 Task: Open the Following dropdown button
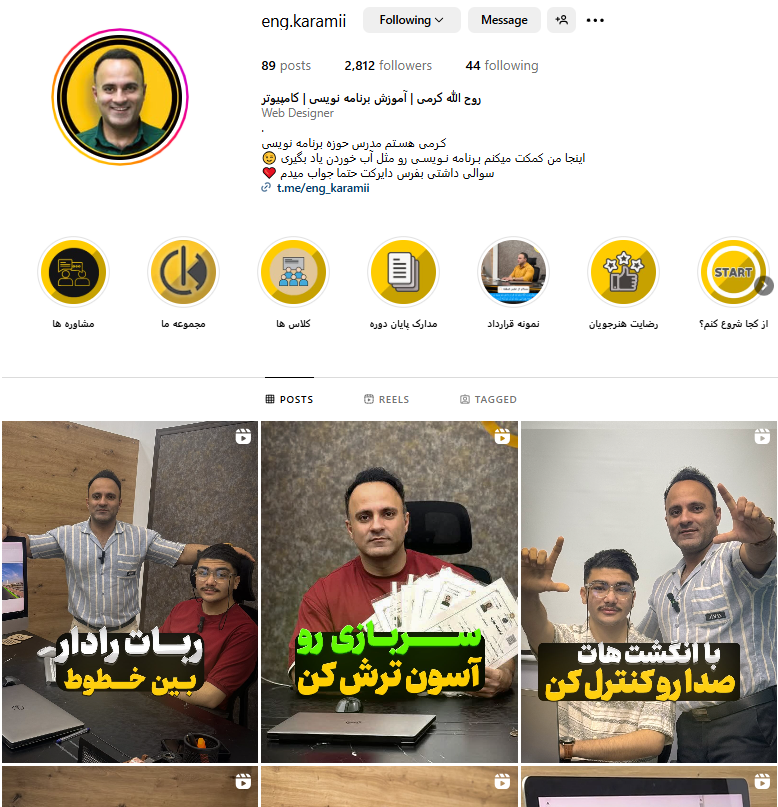(411, 20)
